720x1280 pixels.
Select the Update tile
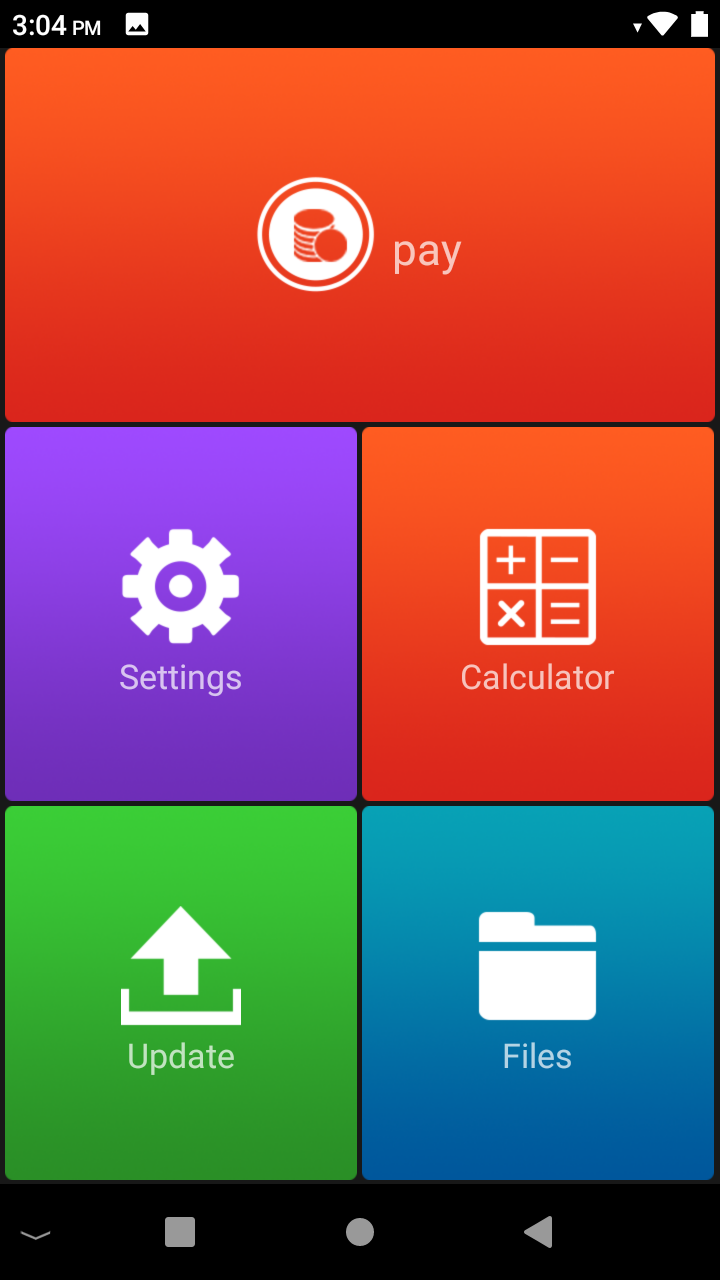point(181,993)
